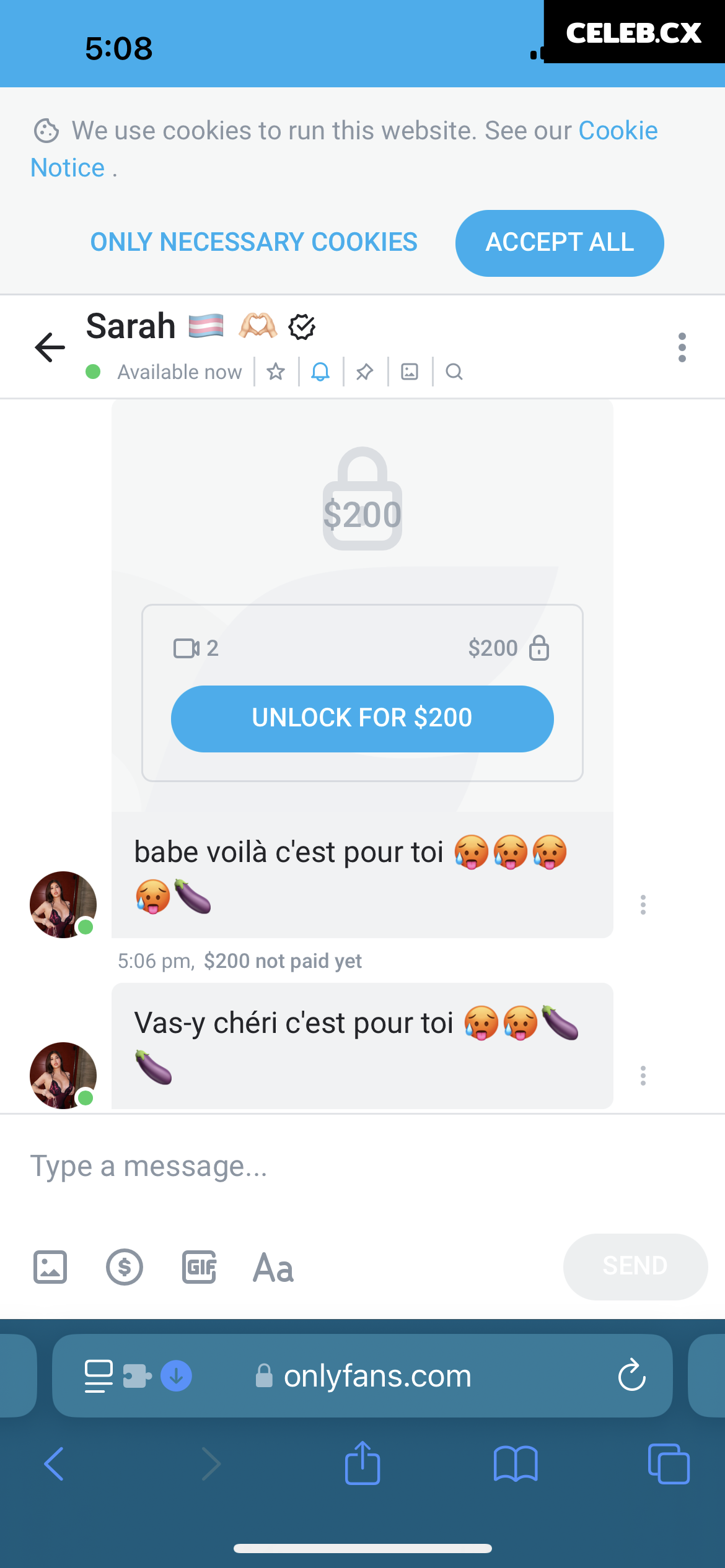Open the browser share sheet
Viewport: 725px width, 1568px height.
coord(362,1464)
